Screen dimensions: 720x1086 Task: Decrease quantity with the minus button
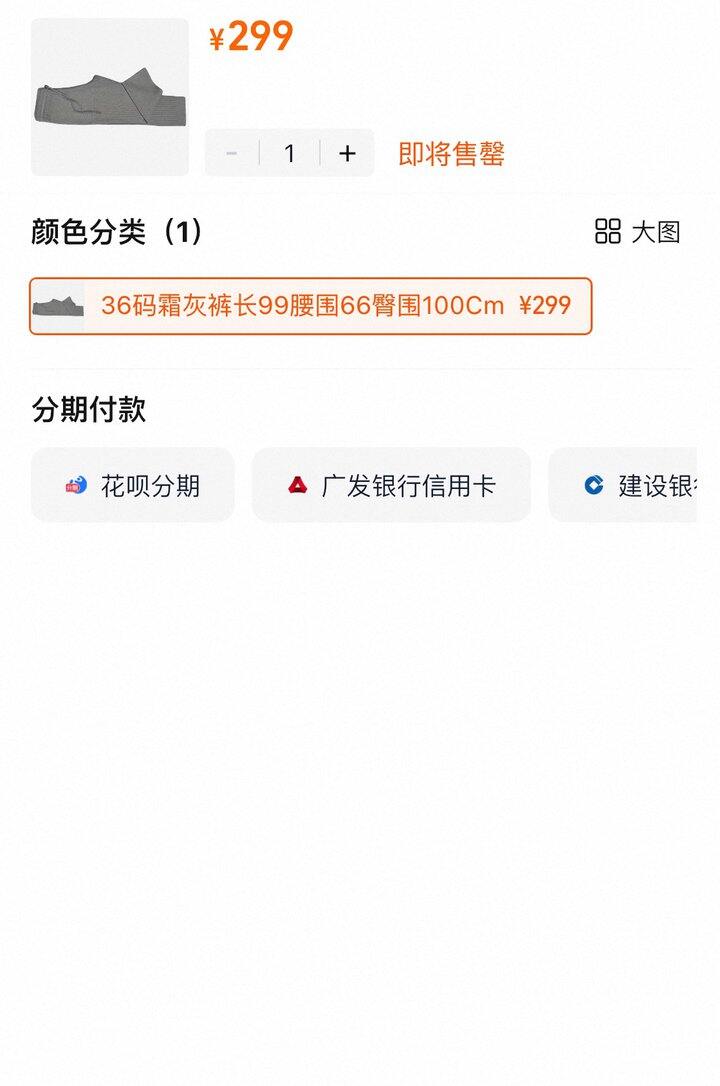pos(232,153)
